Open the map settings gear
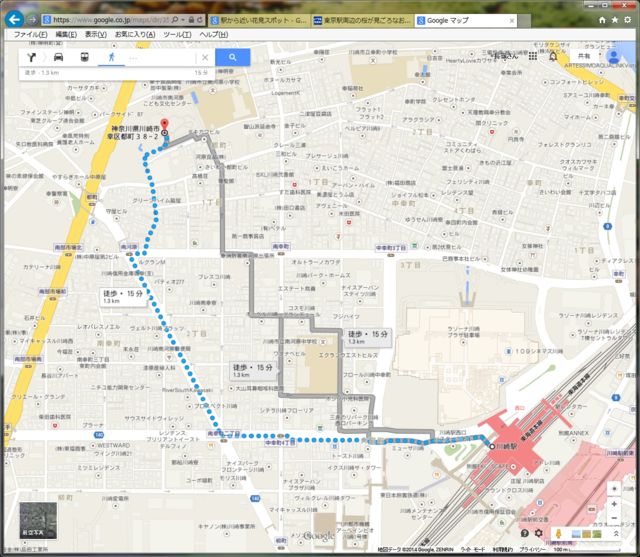 click(x=539, y=533)
